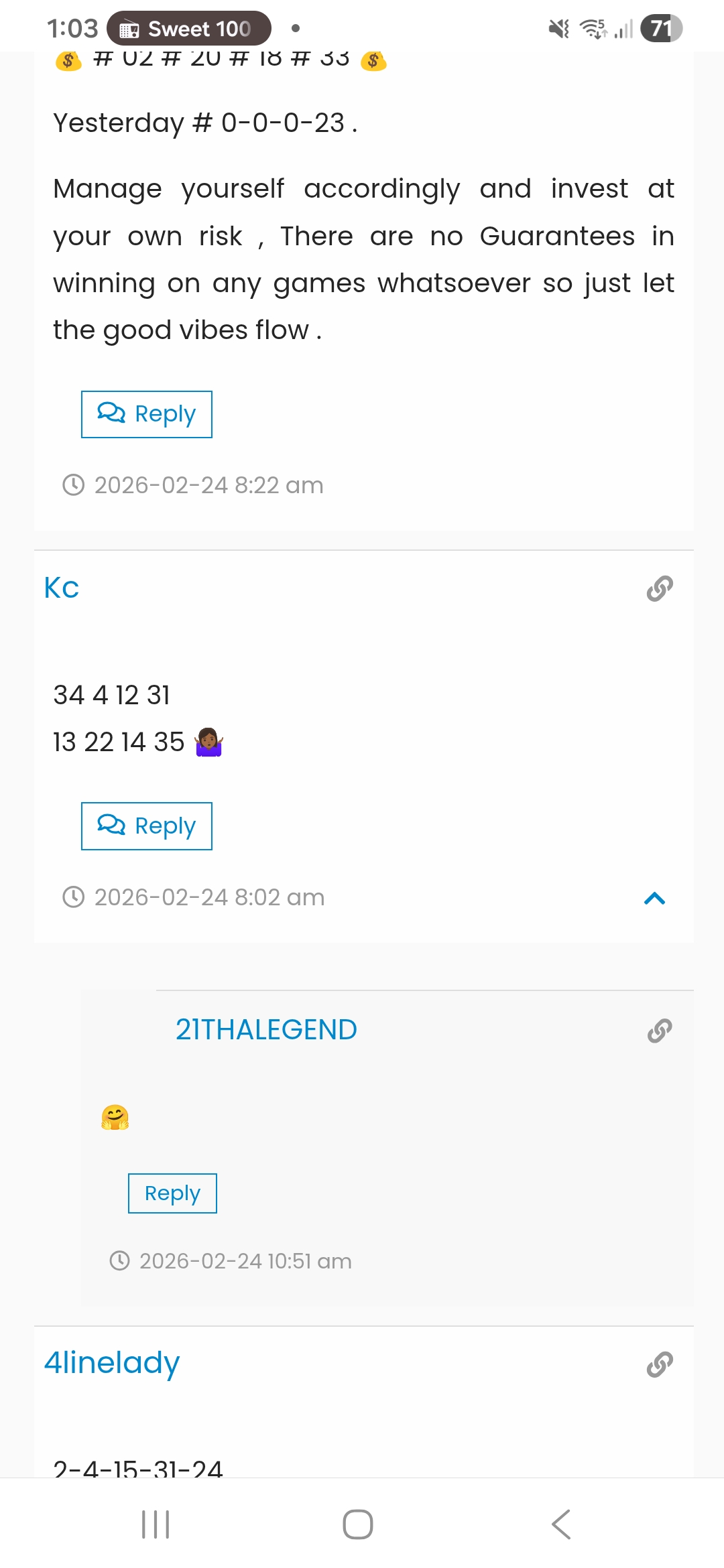
Task: Click the speech-bubble icon inside Kc's Reply button
Action: click(x=111, y=825)
